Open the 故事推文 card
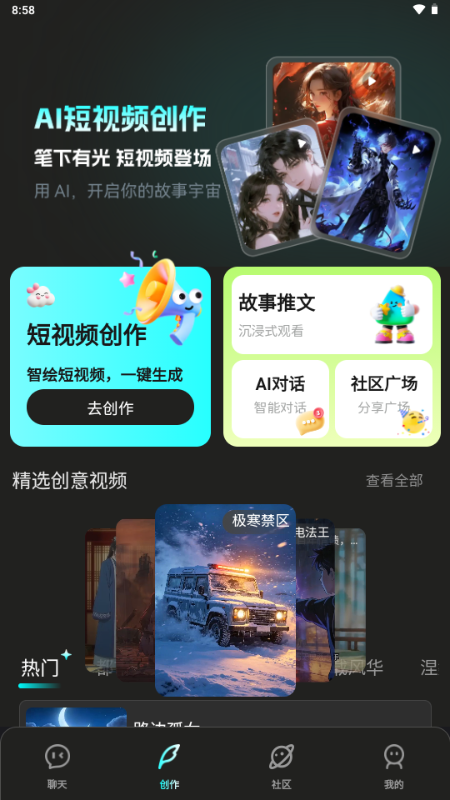 [x=332, y=315]
